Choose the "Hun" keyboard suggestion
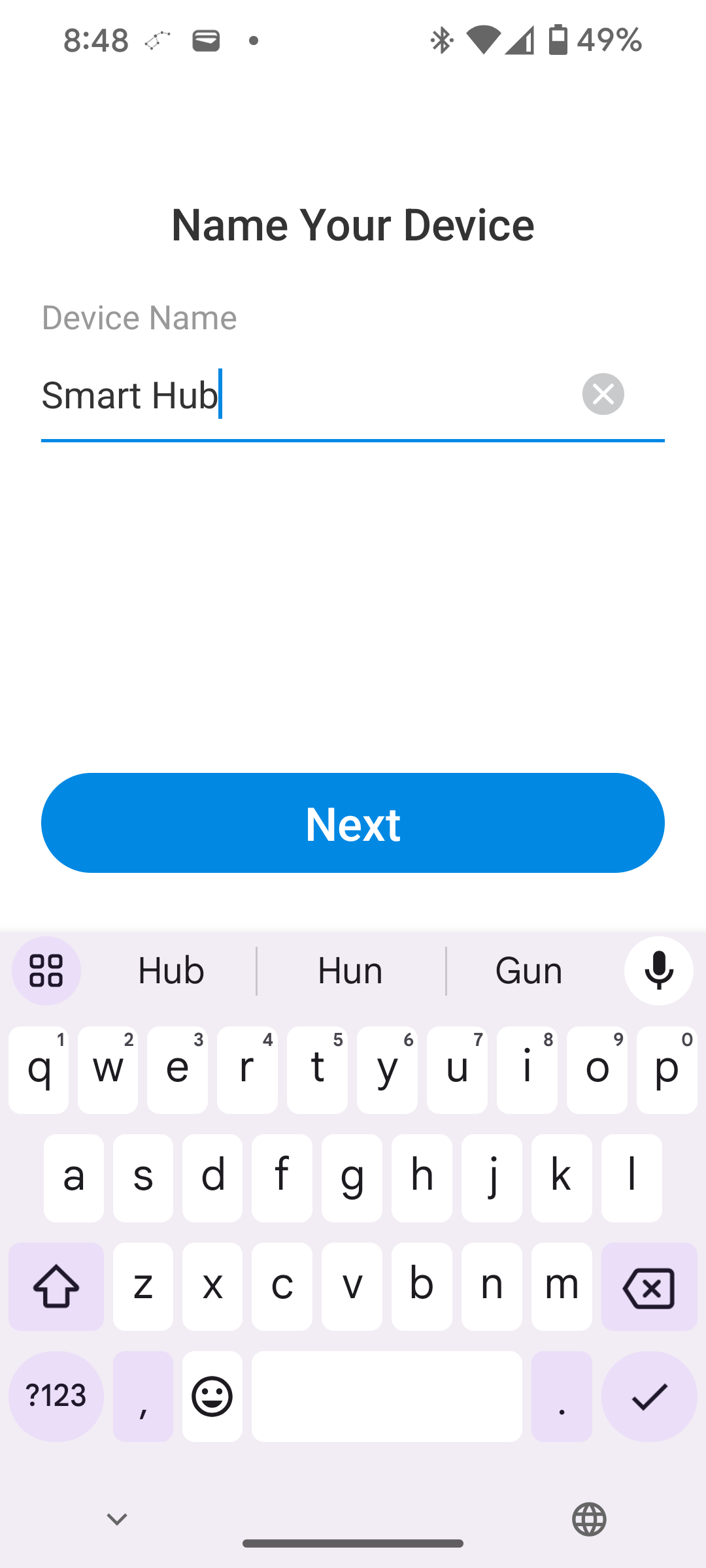Screen dimensions: 706x1568 click(350, 971)
